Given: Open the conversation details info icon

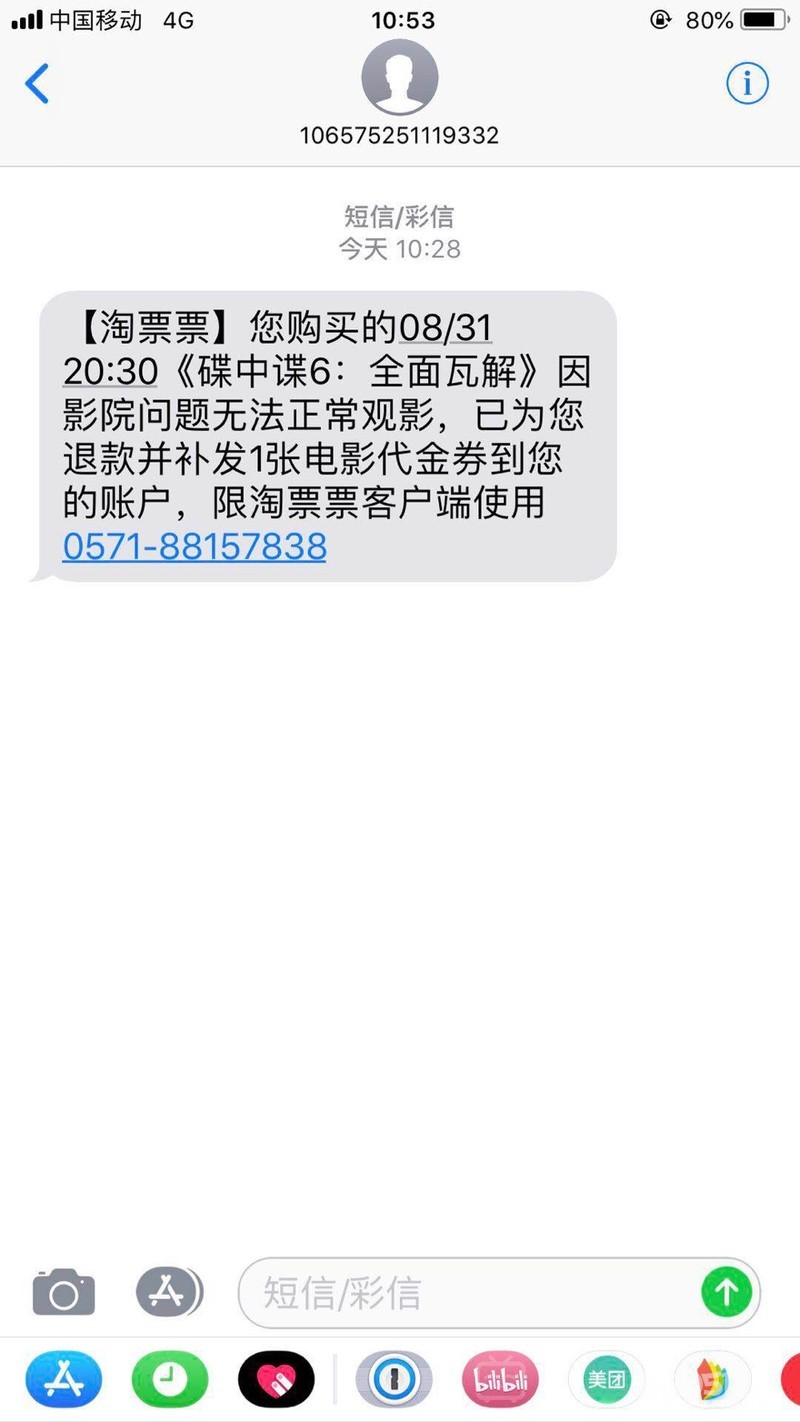Looking at the screenshot, I should (x=747, y=84).
